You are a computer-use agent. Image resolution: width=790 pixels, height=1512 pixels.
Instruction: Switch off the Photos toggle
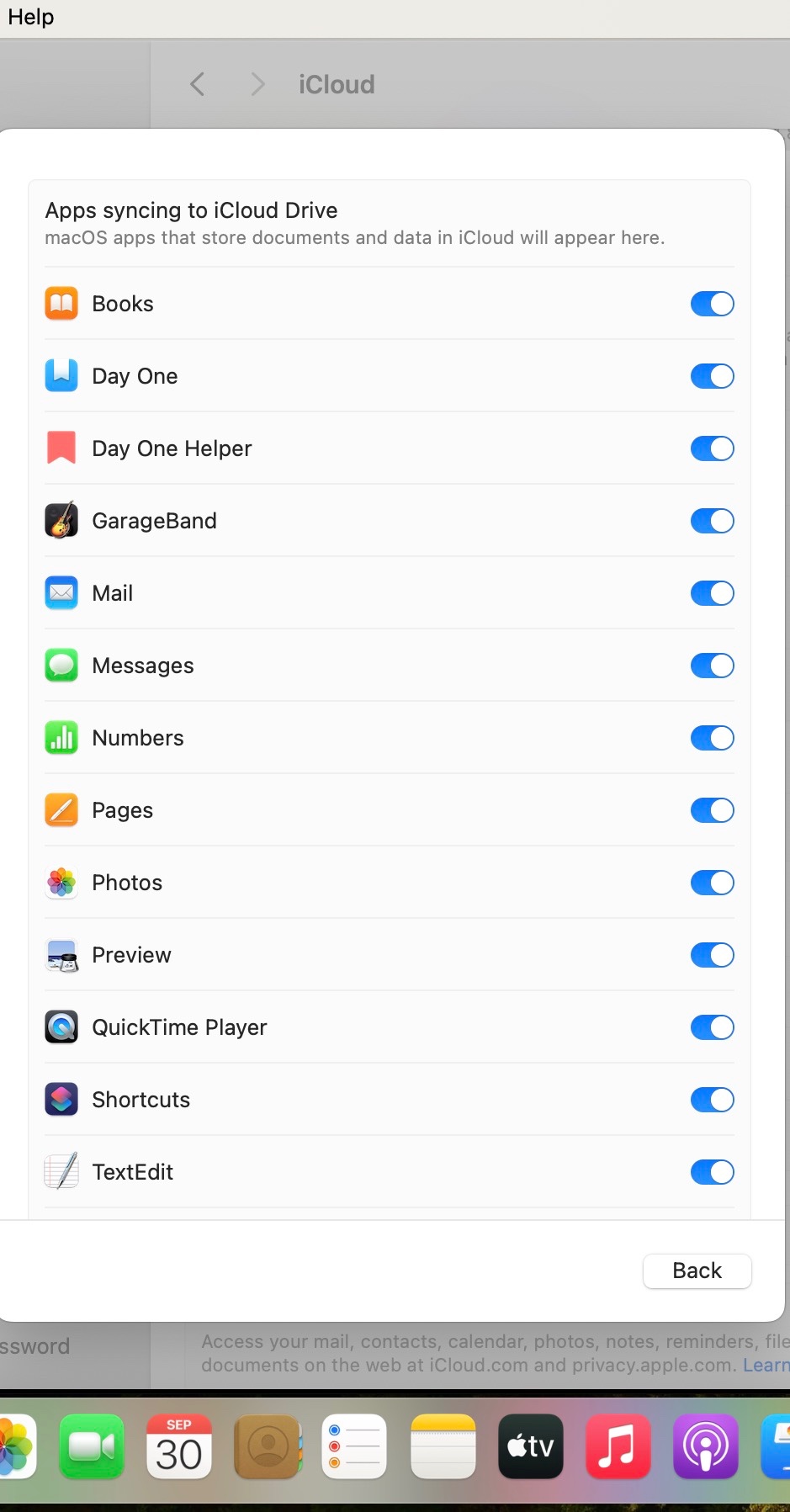point(712,883)
